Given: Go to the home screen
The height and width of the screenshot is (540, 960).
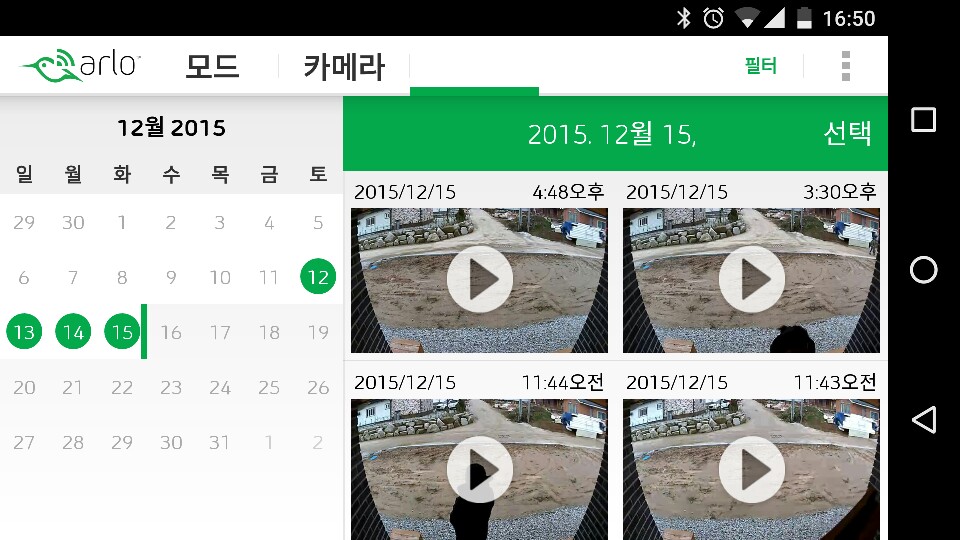Looking at the screenshot, I should coord(924,270).
